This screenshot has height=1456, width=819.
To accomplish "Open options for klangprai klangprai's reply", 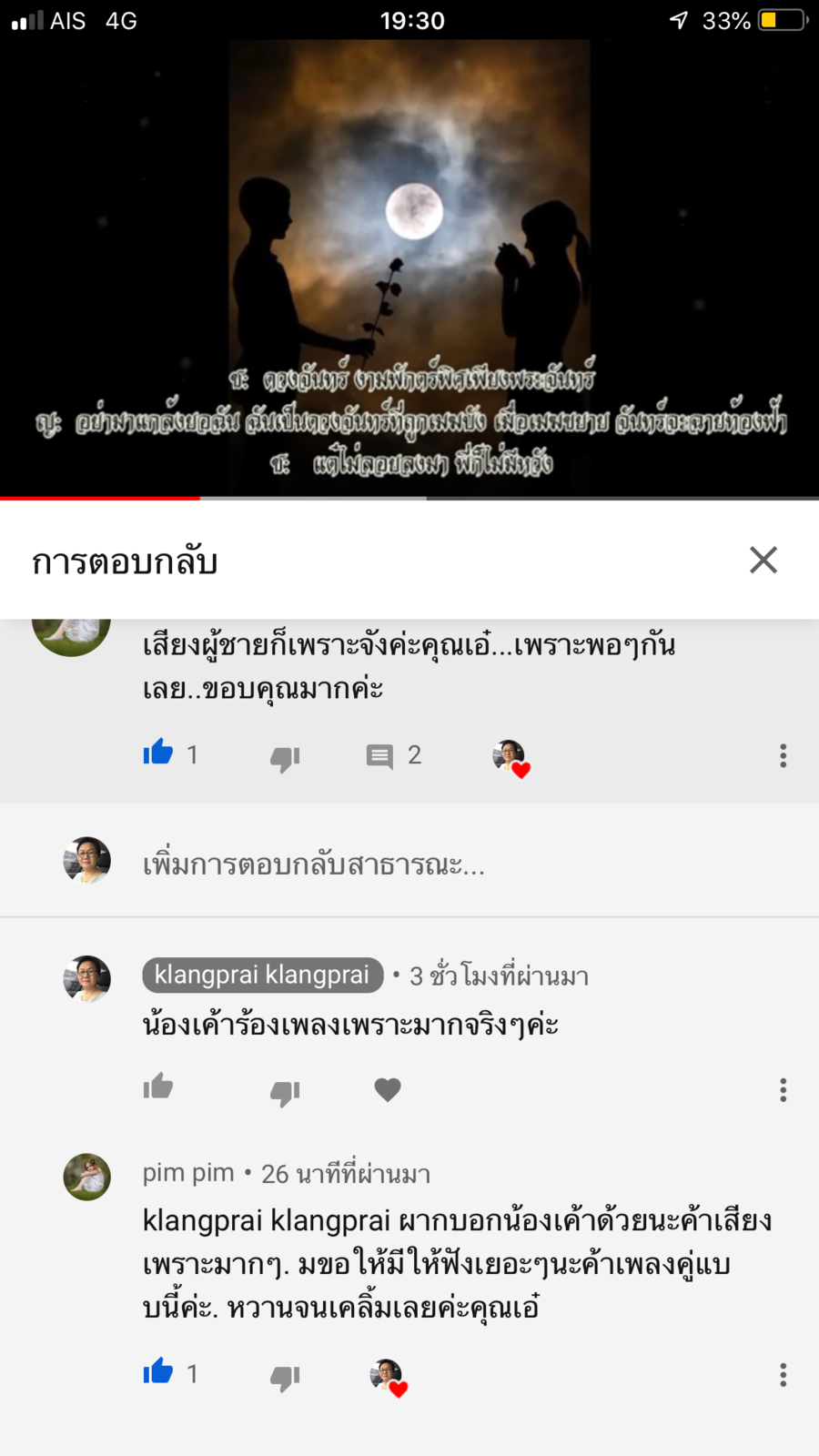I will [x=783, y=1089].
